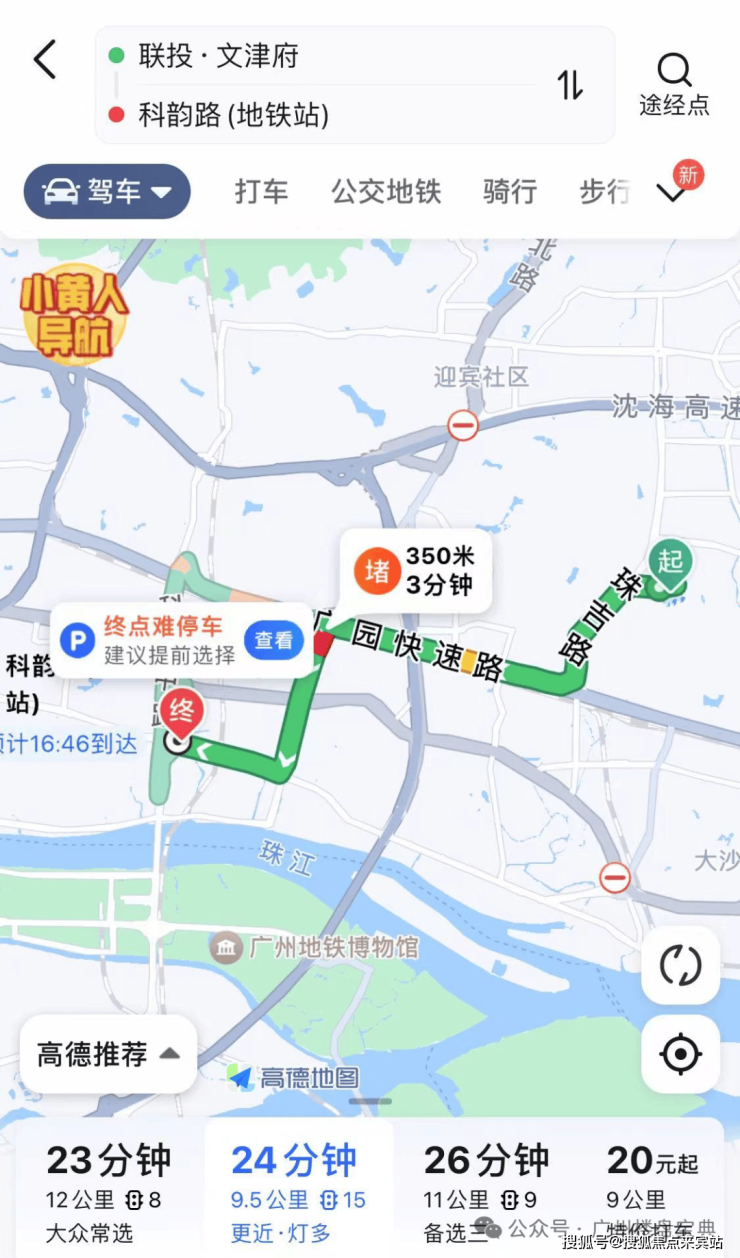Add a waypoint with 途经点
The width and height of the screenshot is (740, 1258).
coord(674,84)
